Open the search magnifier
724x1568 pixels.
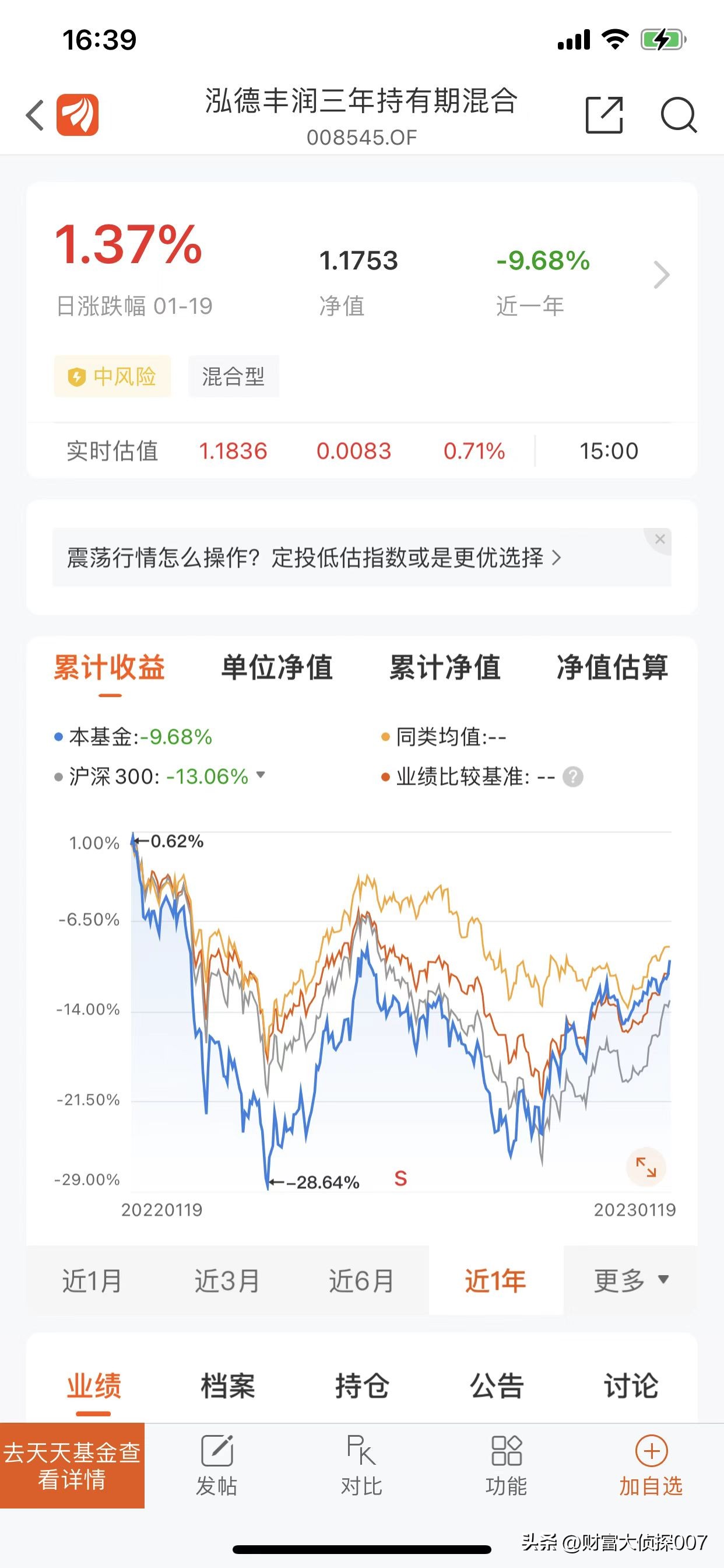click(678, 115)
